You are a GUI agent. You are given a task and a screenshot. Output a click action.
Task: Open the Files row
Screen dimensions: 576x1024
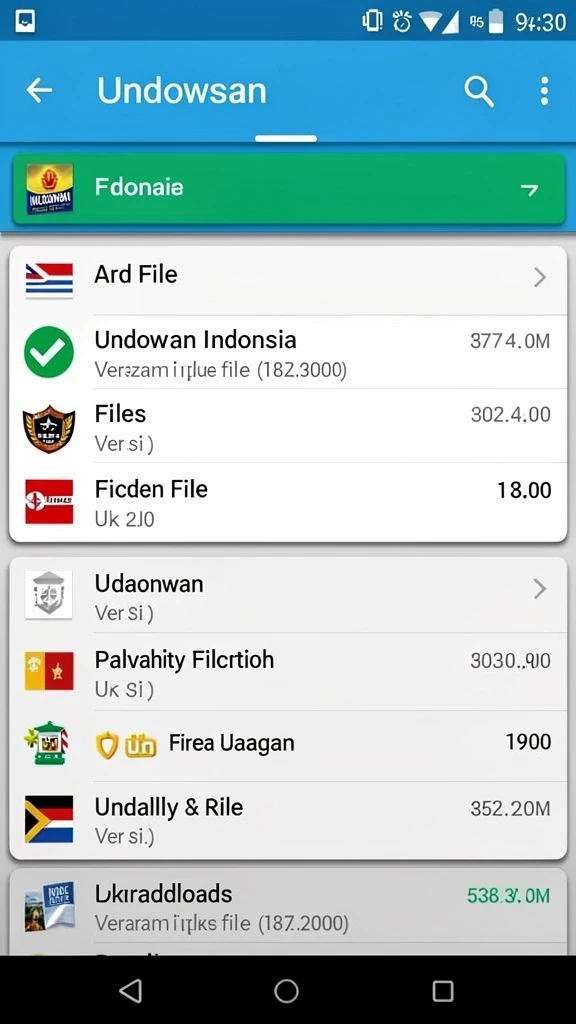(x=288, y=426)
